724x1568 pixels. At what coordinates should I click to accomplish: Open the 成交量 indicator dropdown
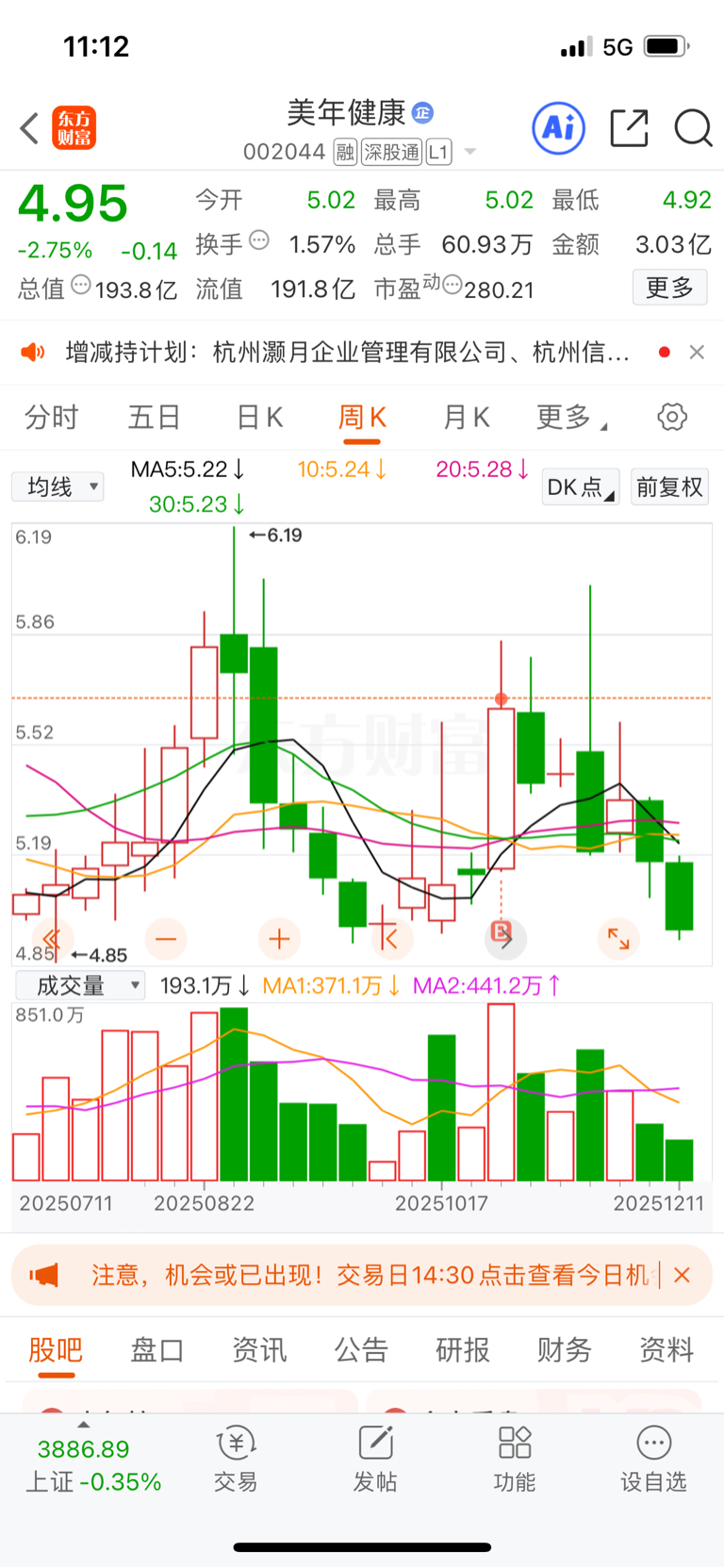pyautogui.click(x=80, y=985)
